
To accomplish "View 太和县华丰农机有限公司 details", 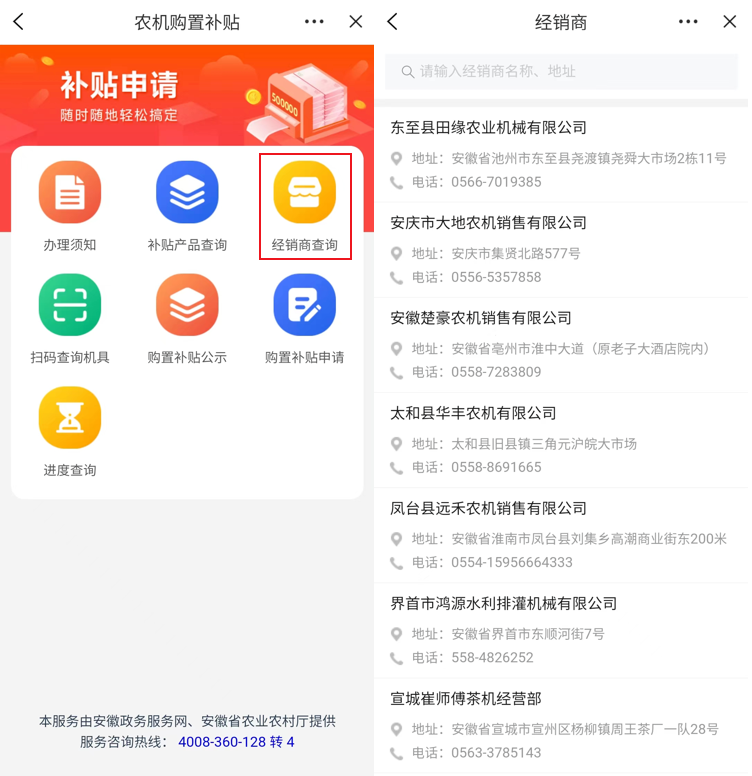I will 473,413.
